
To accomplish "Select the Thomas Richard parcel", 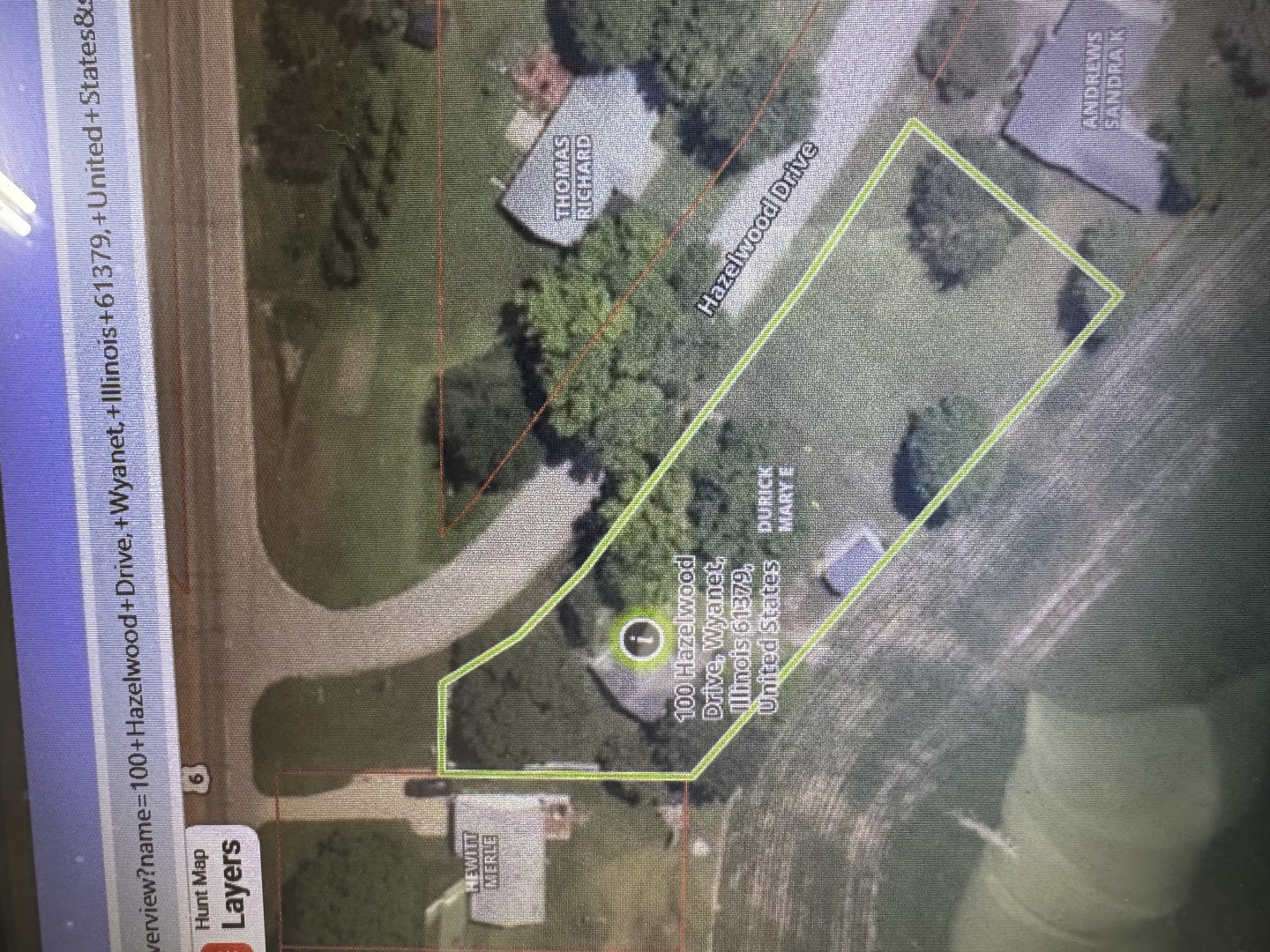I will coord(574,177).
